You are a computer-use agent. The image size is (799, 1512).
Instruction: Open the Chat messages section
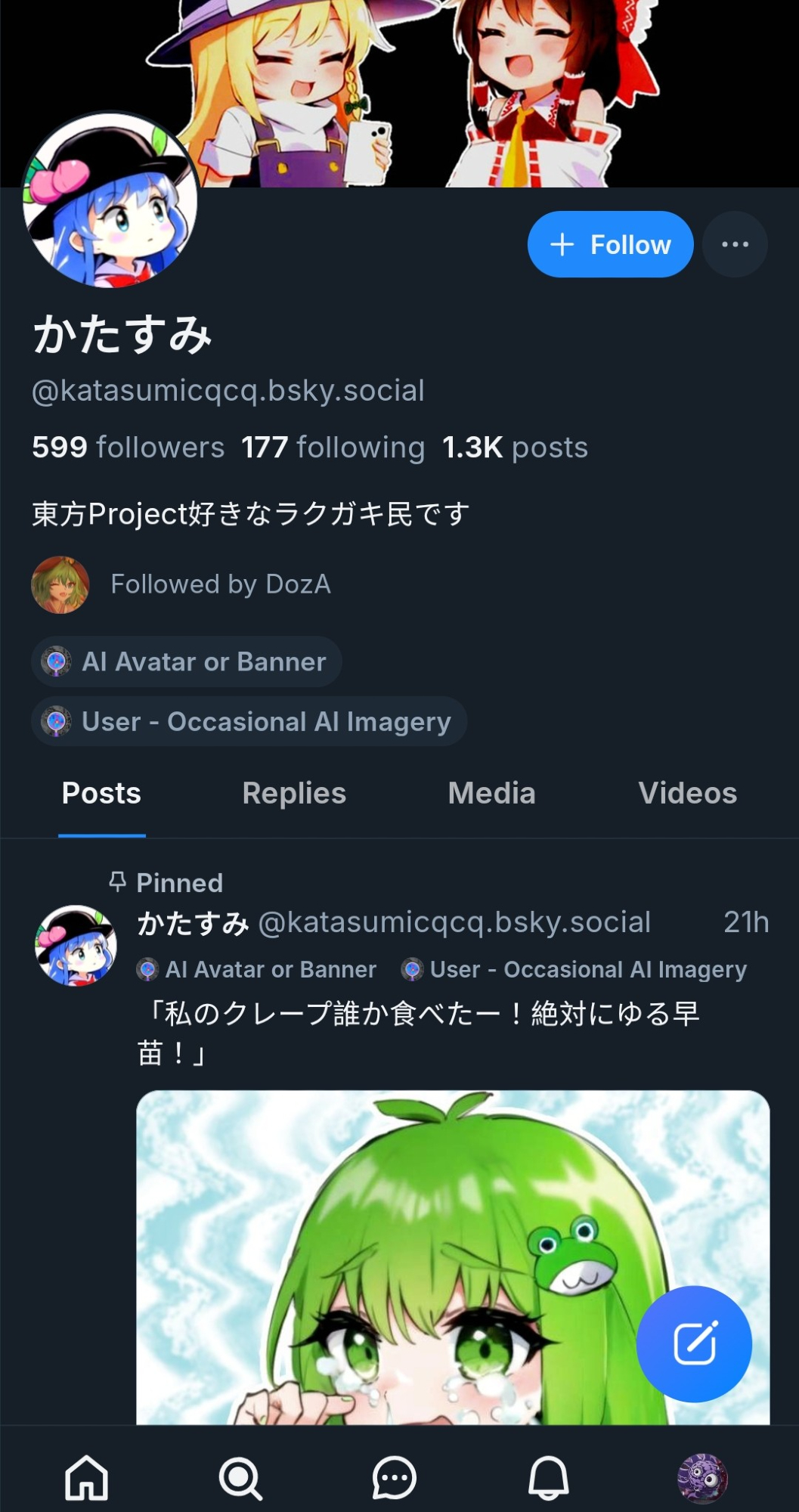point(394,1477)
